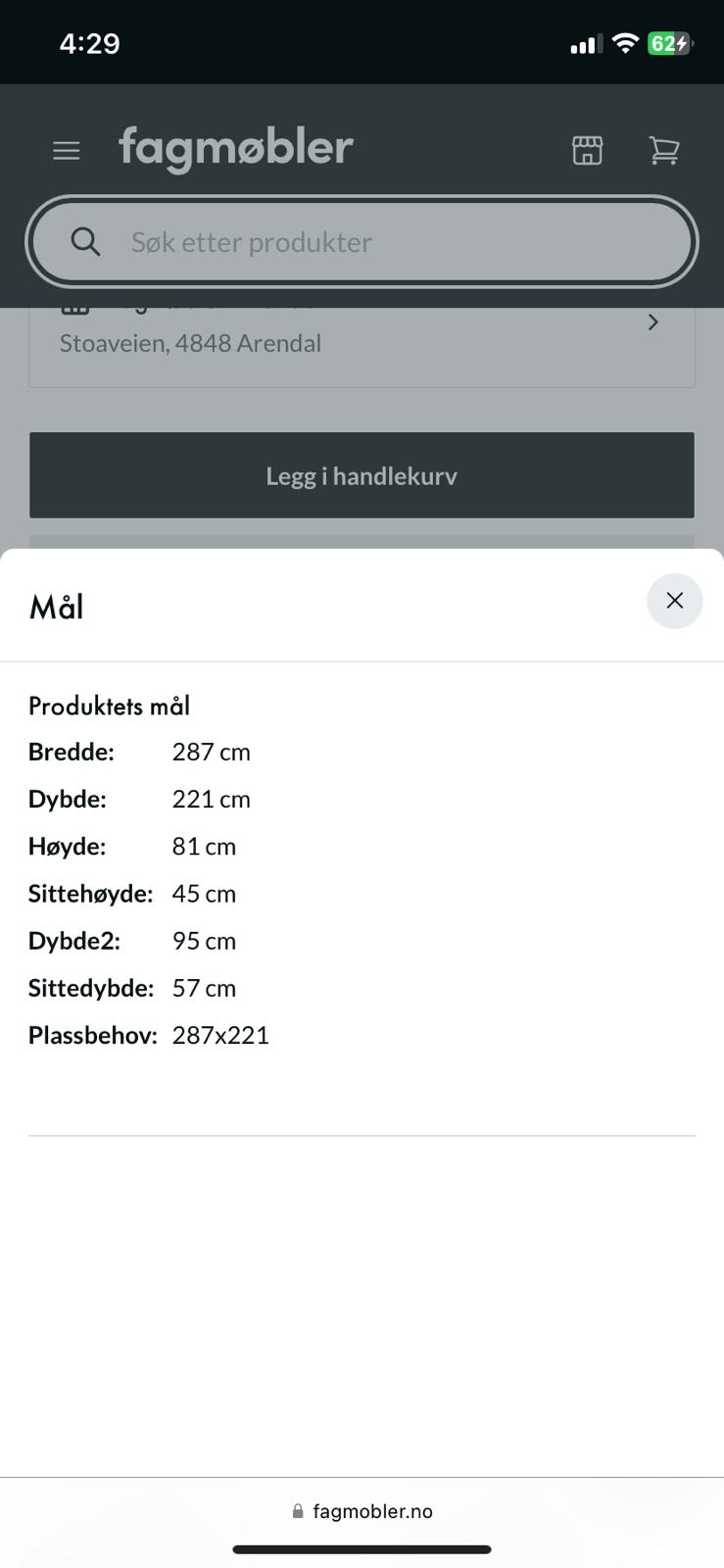
Task: Tap the cellular signal bars icon
Action: point(585,43)
